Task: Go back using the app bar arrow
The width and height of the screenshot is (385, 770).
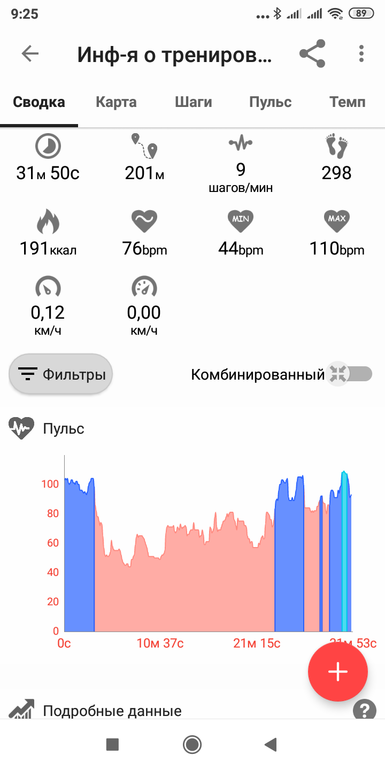Action: tap(30, 54)
